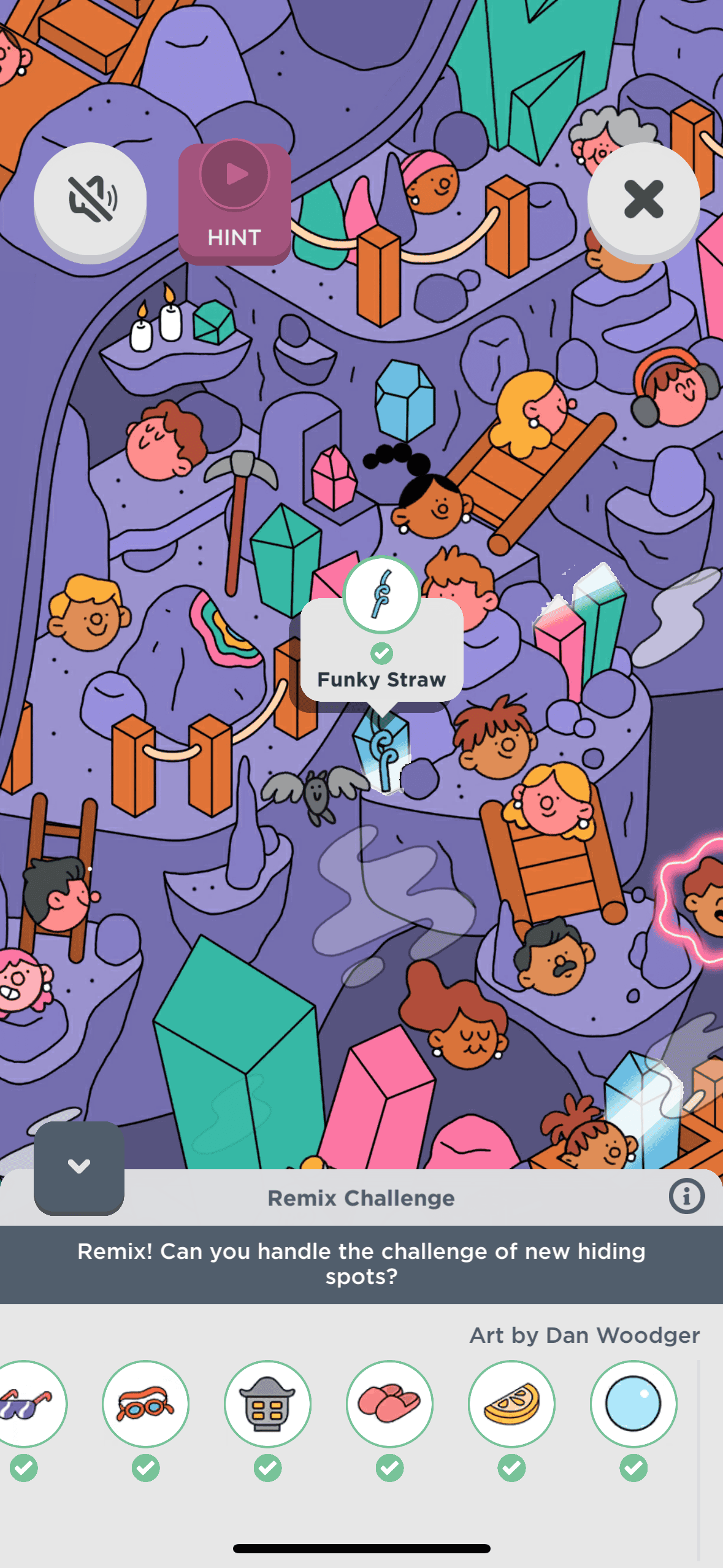
Task: Select the swim goggles item
Action: [x=145, y=1404]
